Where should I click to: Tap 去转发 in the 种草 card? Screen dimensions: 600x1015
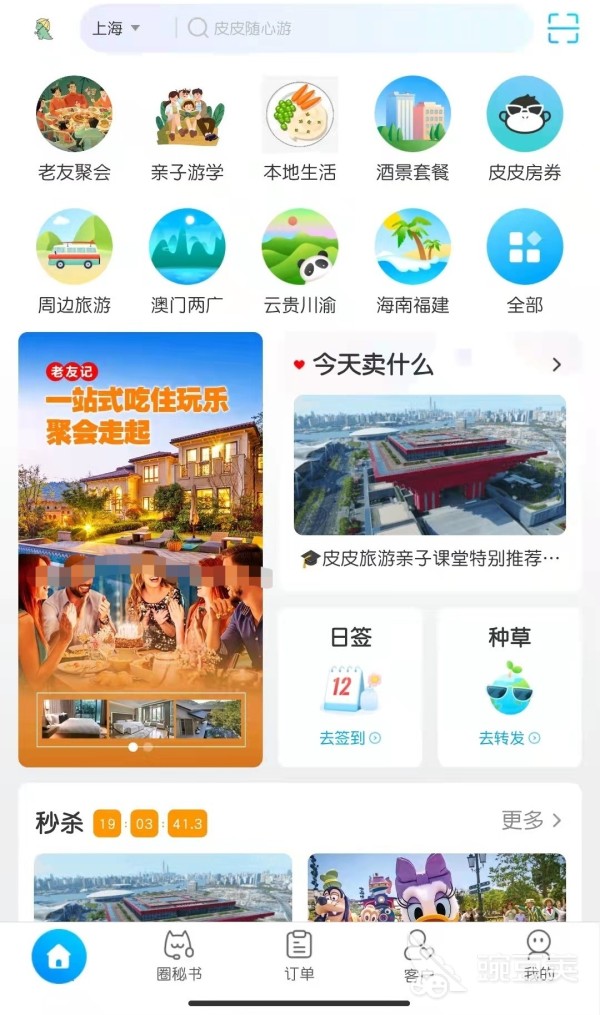(x=509, y=738)
